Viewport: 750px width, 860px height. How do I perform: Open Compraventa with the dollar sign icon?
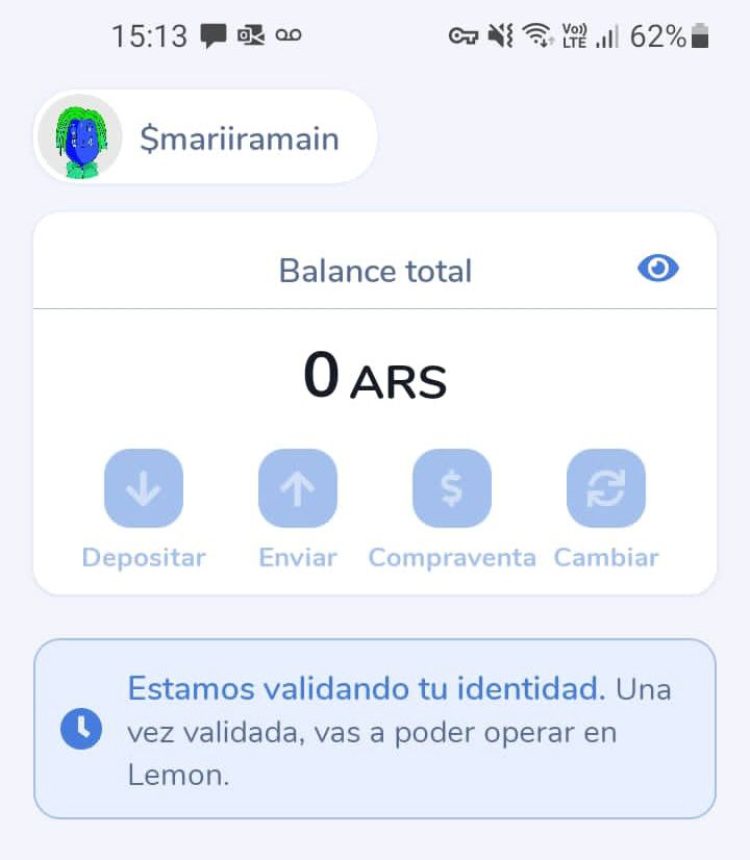451,488
